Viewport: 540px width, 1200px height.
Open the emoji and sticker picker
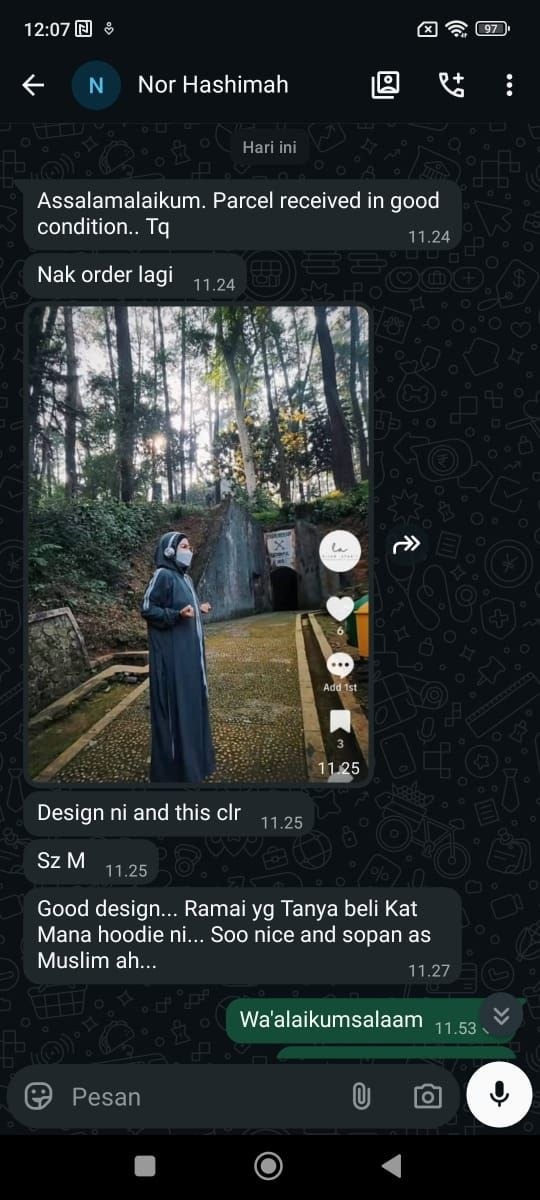[39, 1096]
